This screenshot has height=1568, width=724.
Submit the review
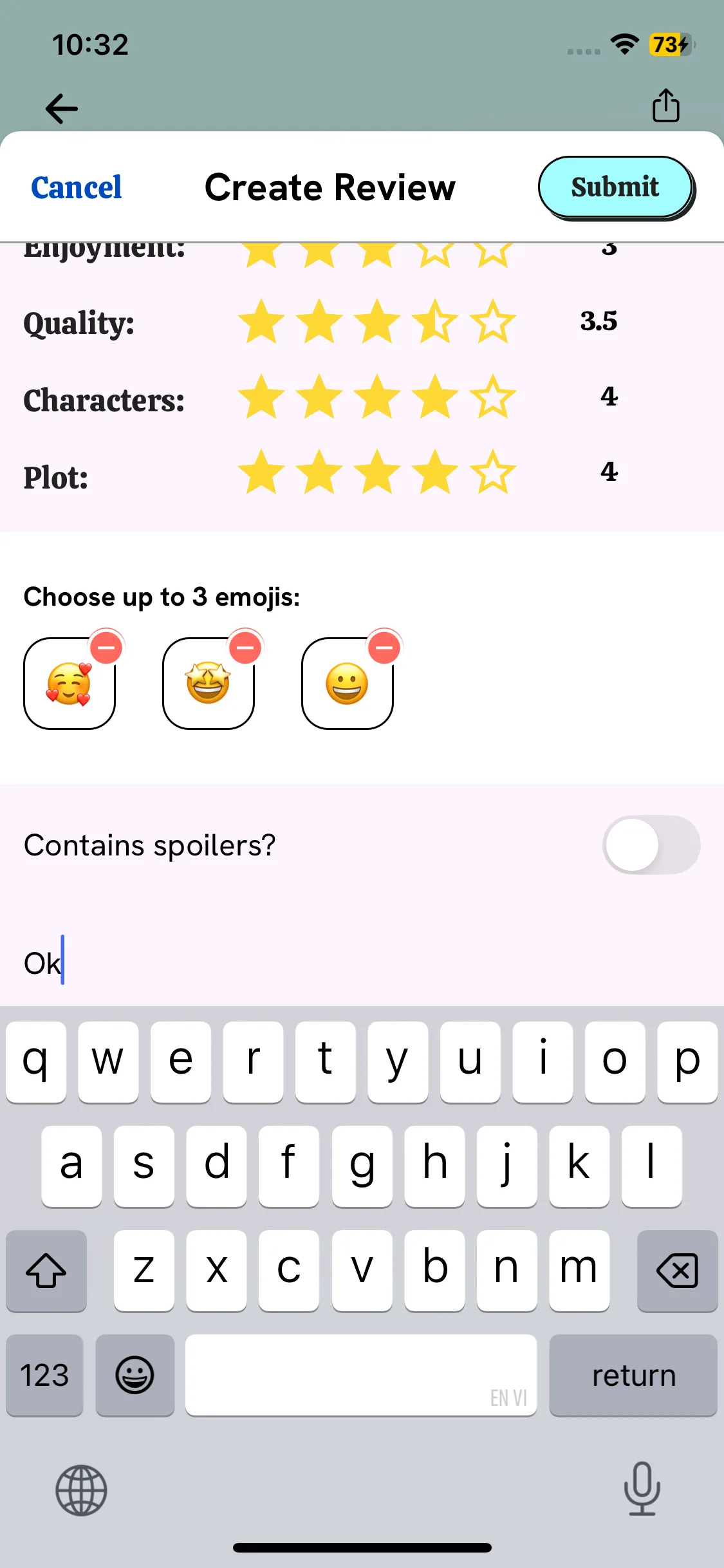(x=615, y=187)
